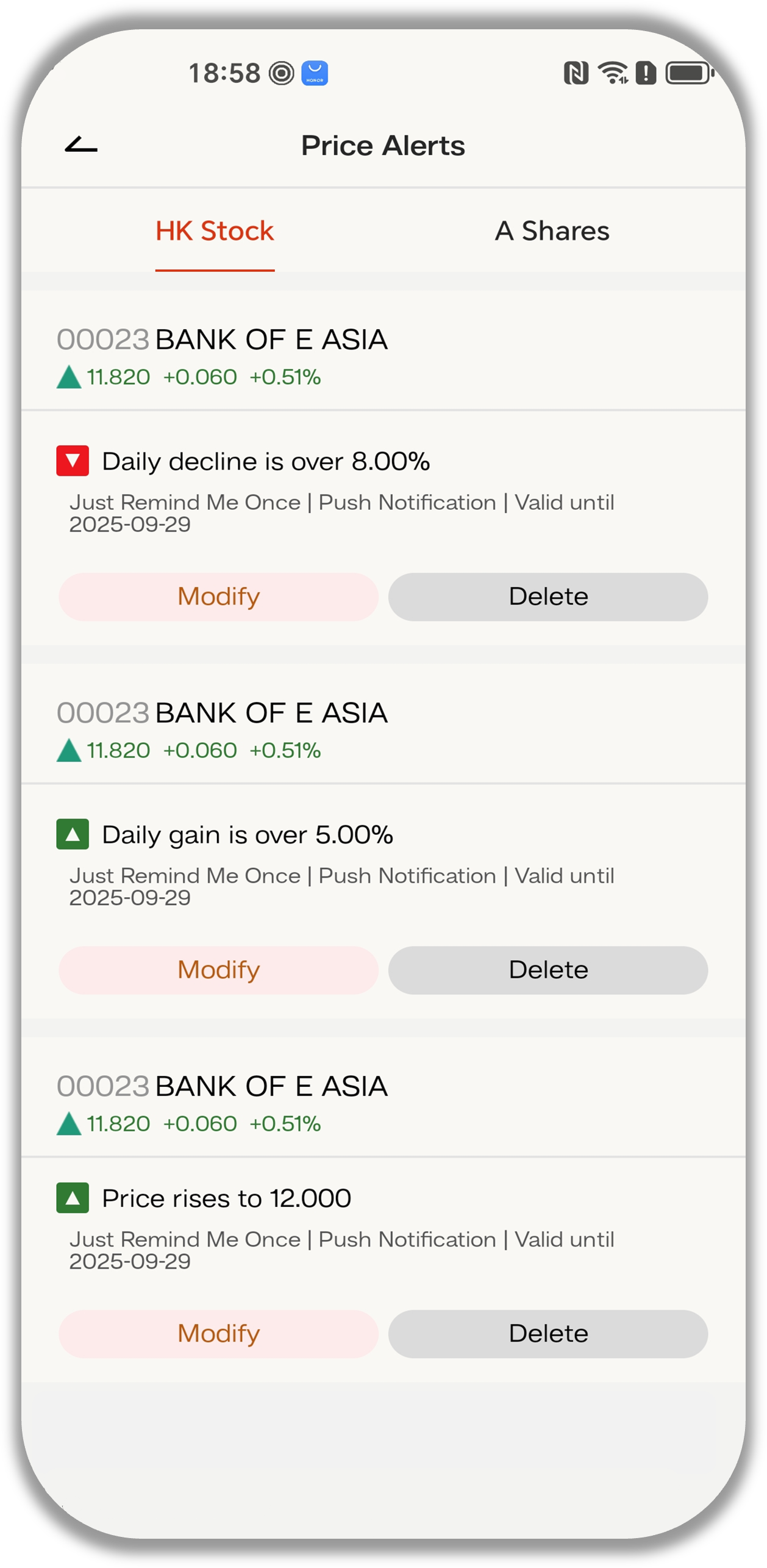767x1568 pixels.
Task: Delete the daily decline over 8.00% alert
Action: point(548,596)
